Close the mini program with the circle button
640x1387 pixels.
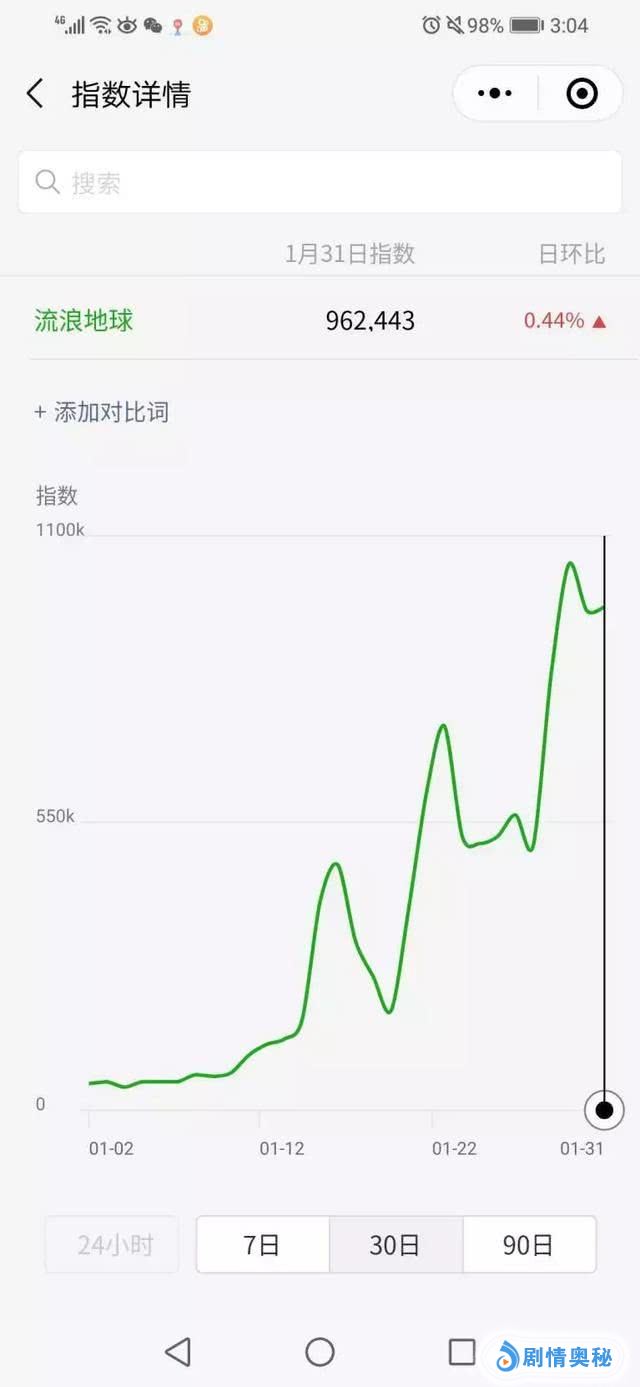point(582,94)
